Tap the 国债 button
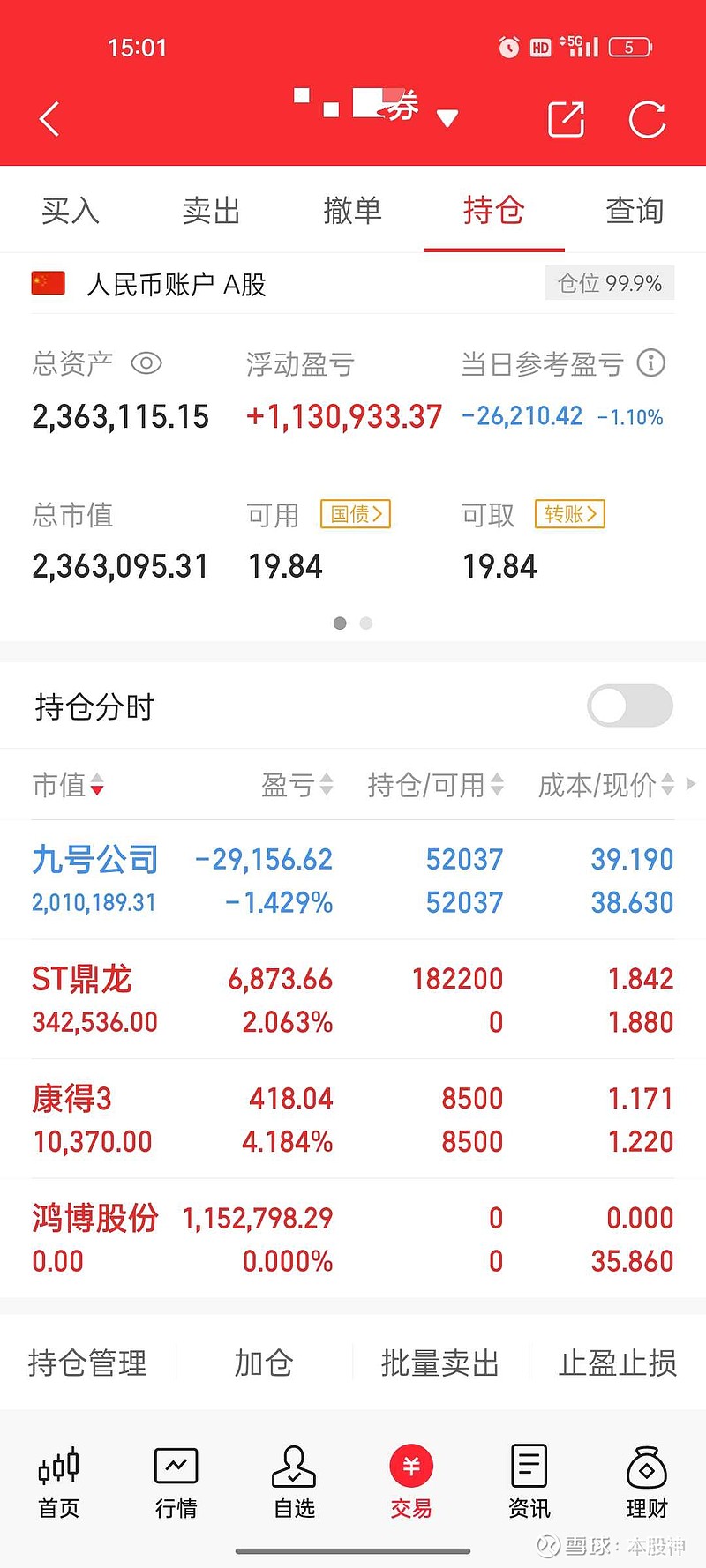The height and width of the screenshot is (1568, 706). (356, 514)
